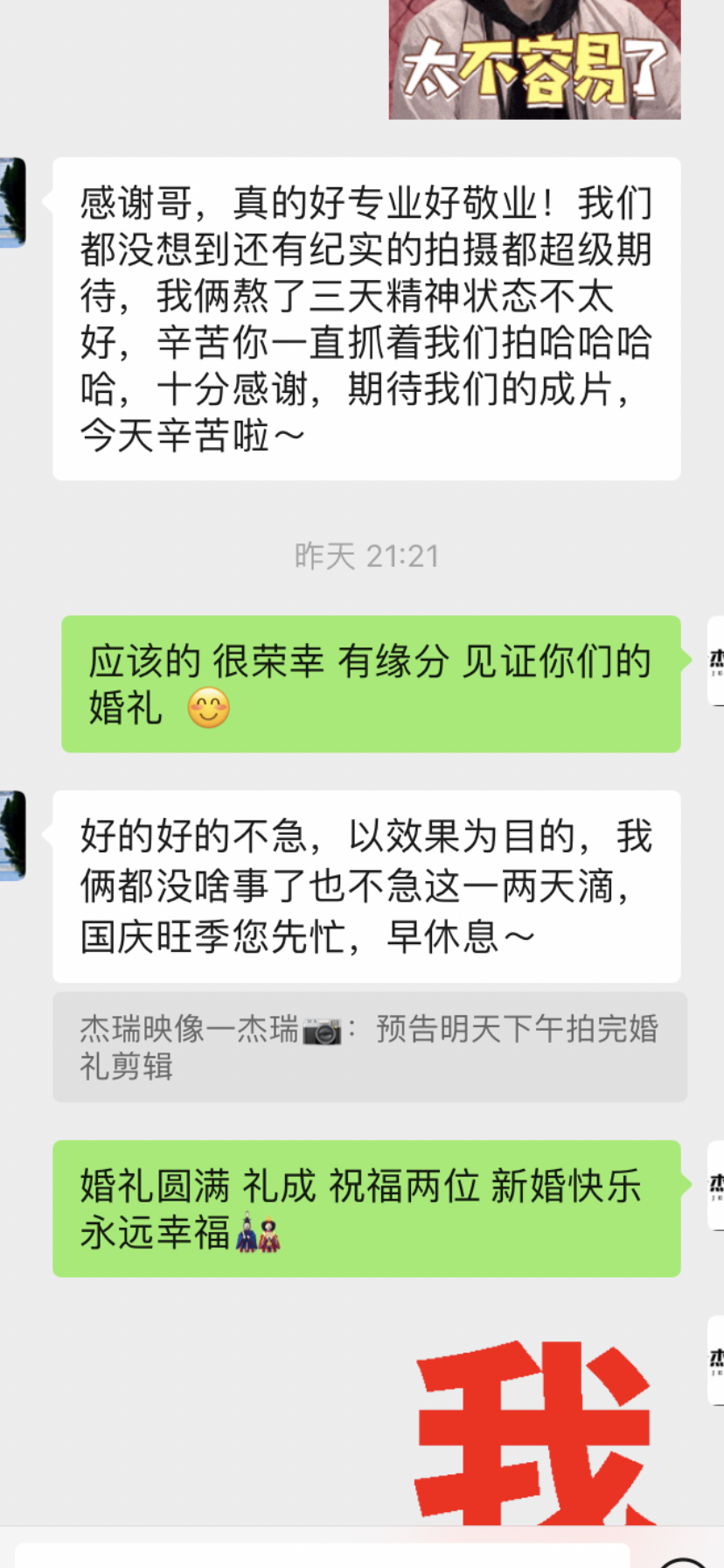This screenshot has width=724, height=1568.
Task: Open the 太不容易了 sticker image
Action: point(534,59)
